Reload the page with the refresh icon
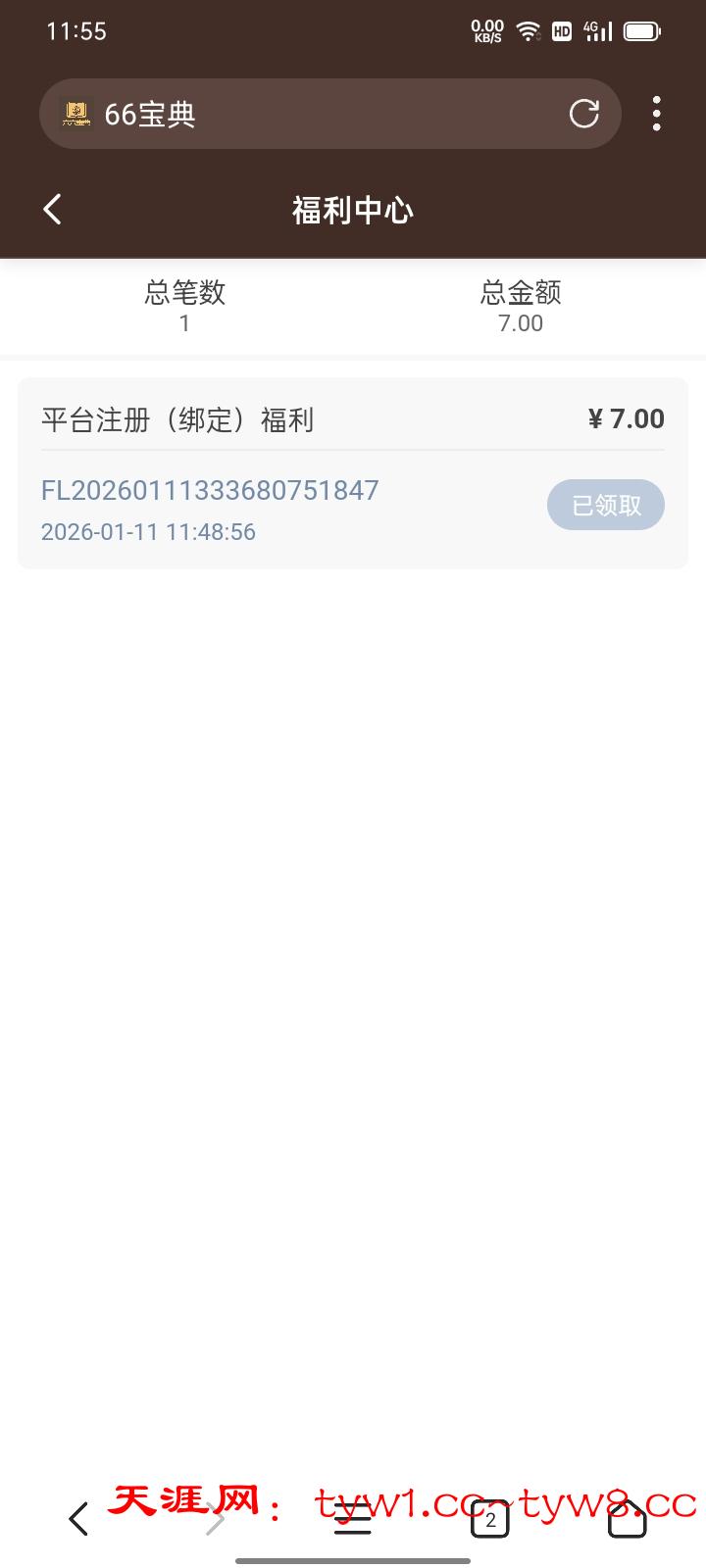 coord(584,114)
